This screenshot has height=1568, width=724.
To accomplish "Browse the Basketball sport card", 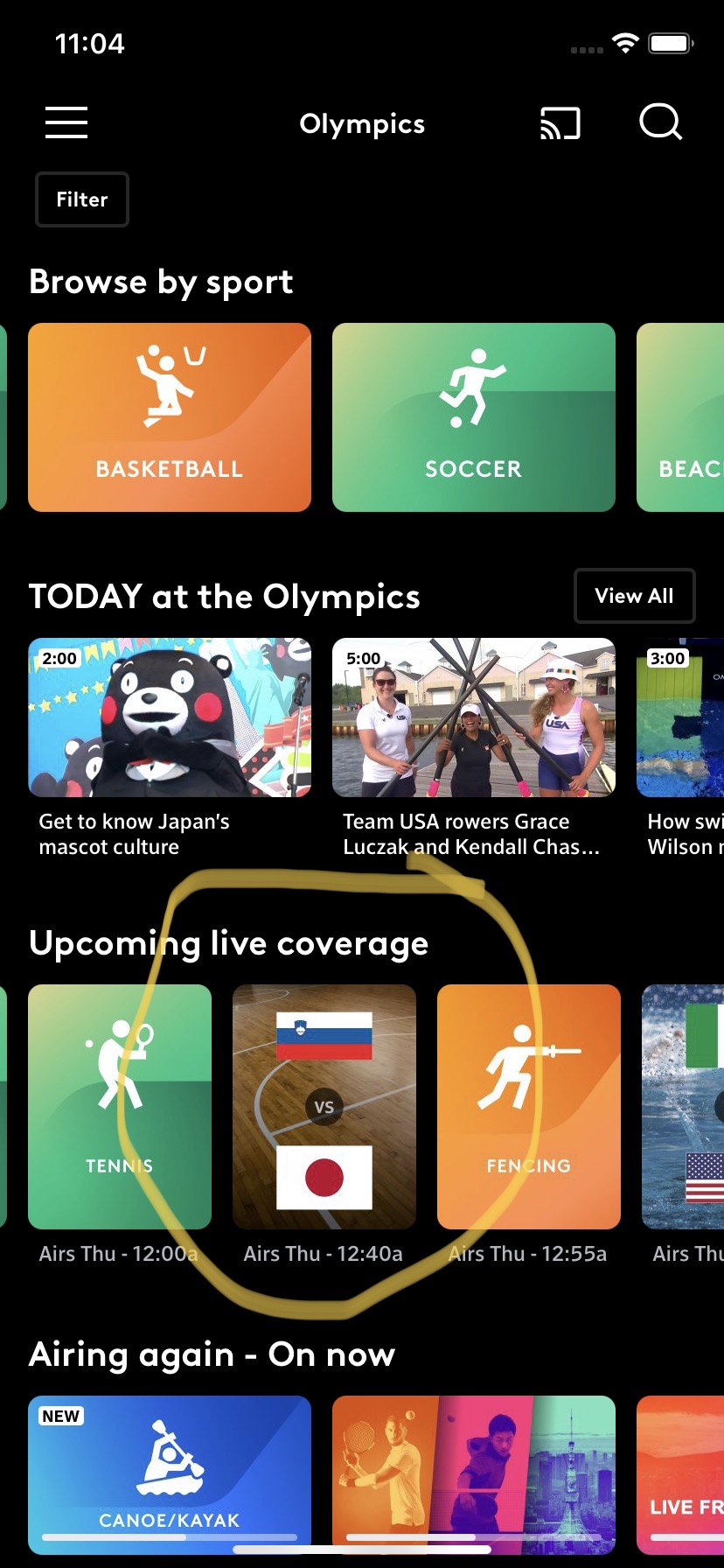I will coord(170,417).
